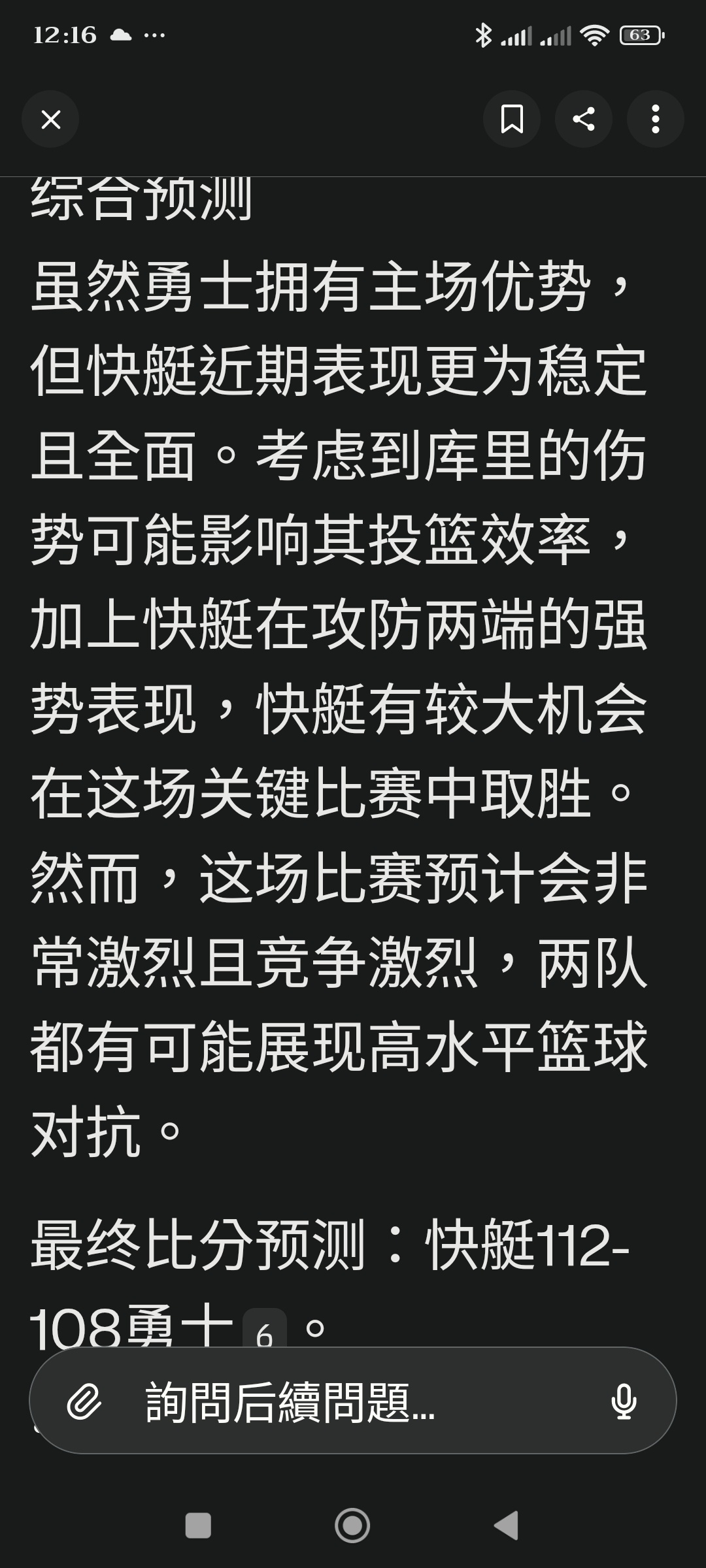
Task: Bookmark this answer
Action: [512, 120]
